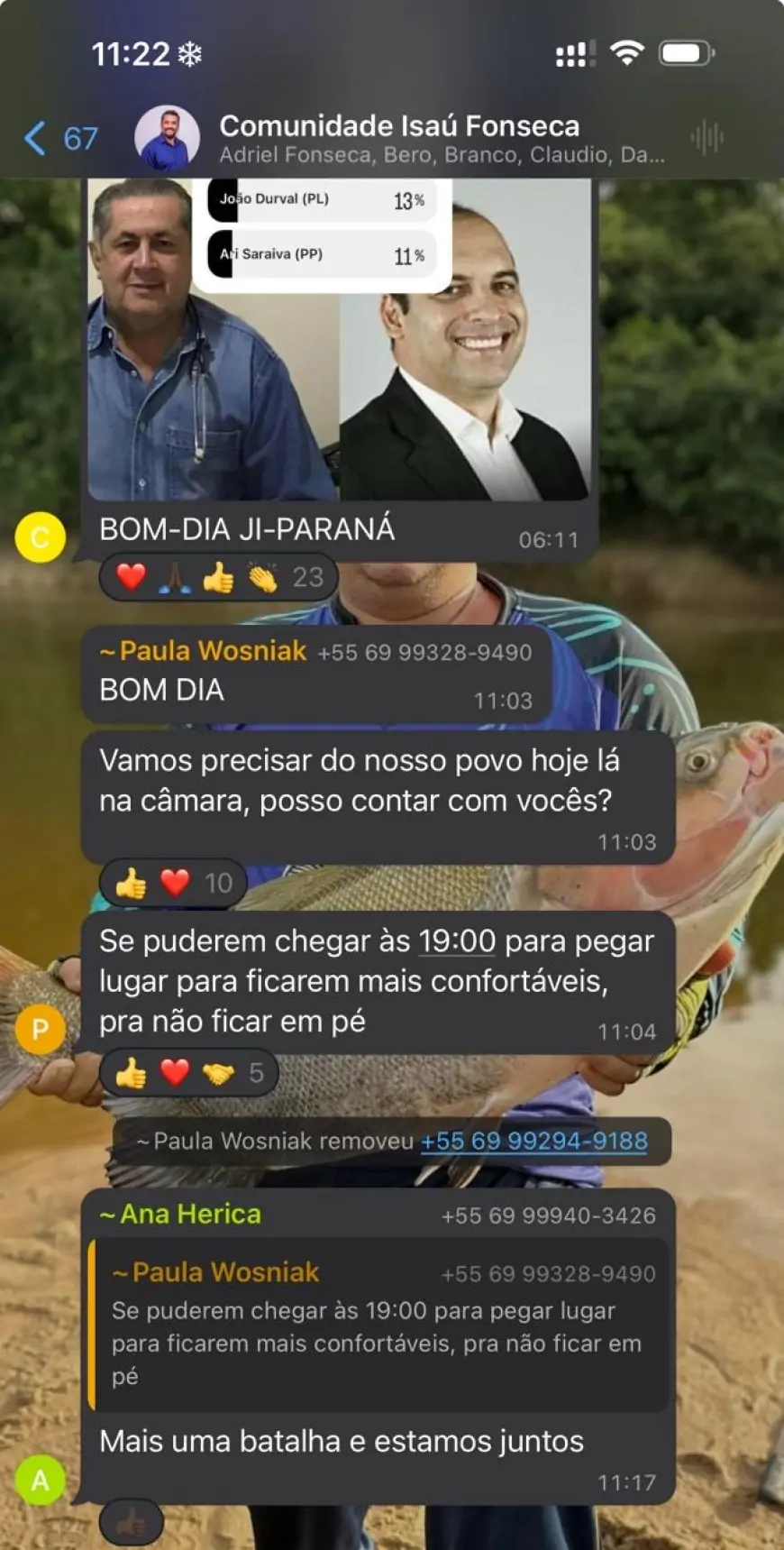Open the removed number +55 69 99294-9188
The image size is (784, 1550).
click(x=533, y=1141)
